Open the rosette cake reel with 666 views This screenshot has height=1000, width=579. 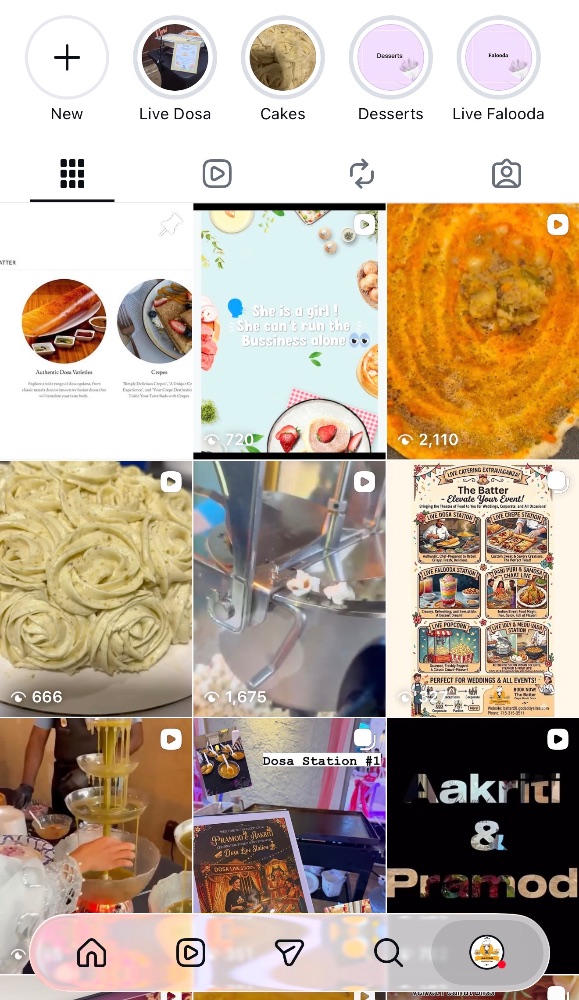(x=96, y=589)
